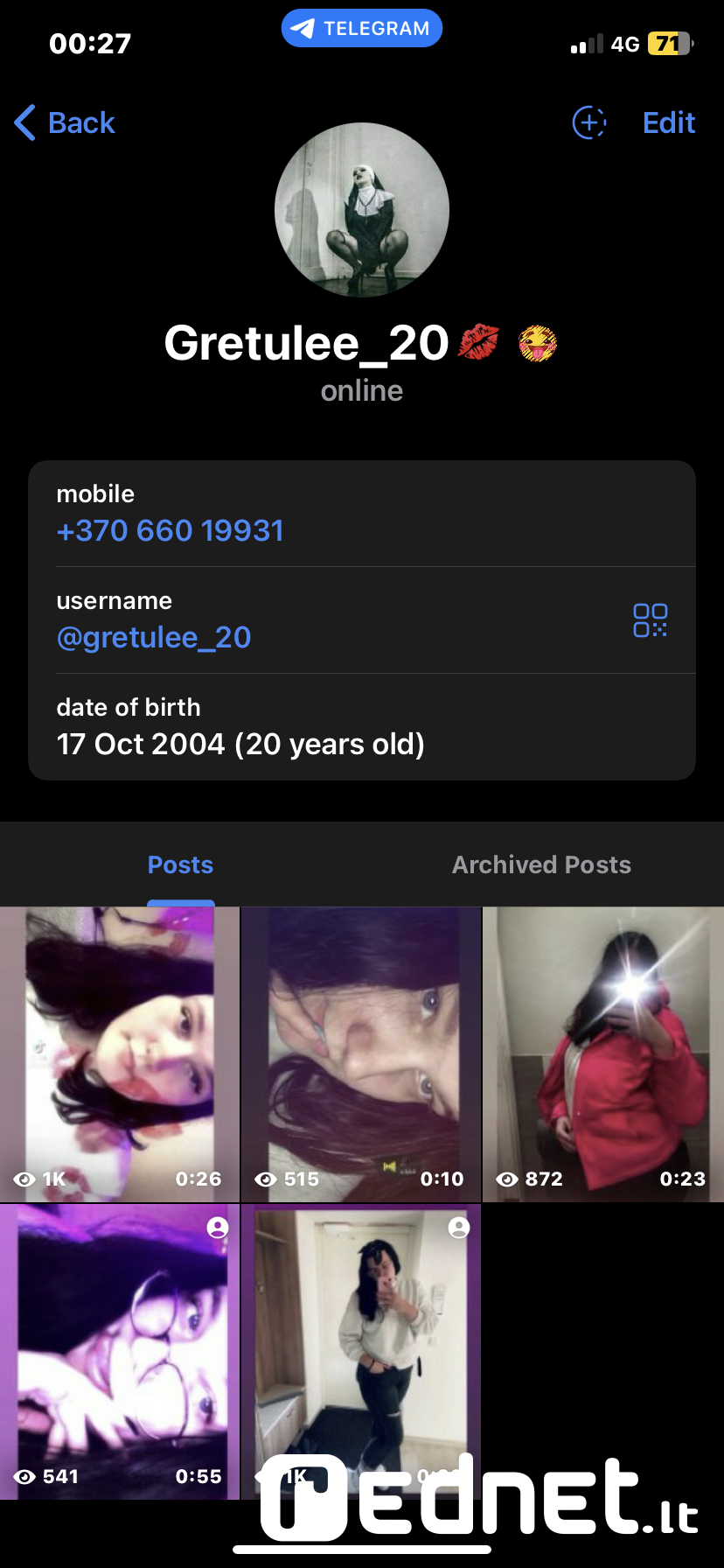Return to Telegram via the status bar pill
This screenshot has height=1568, width=724.
click(x=362, y=29)
